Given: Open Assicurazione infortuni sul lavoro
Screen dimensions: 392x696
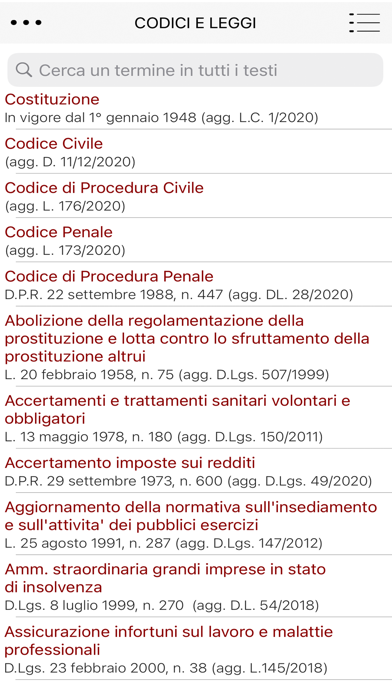Looking at the screenshot, I should [196, 649].
